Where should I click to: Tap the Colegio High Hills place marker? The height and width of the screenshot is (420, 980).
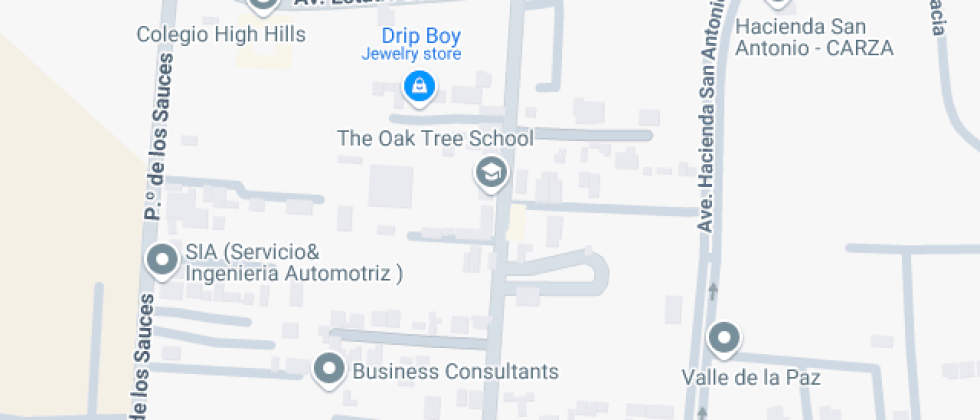coord(263,5)
